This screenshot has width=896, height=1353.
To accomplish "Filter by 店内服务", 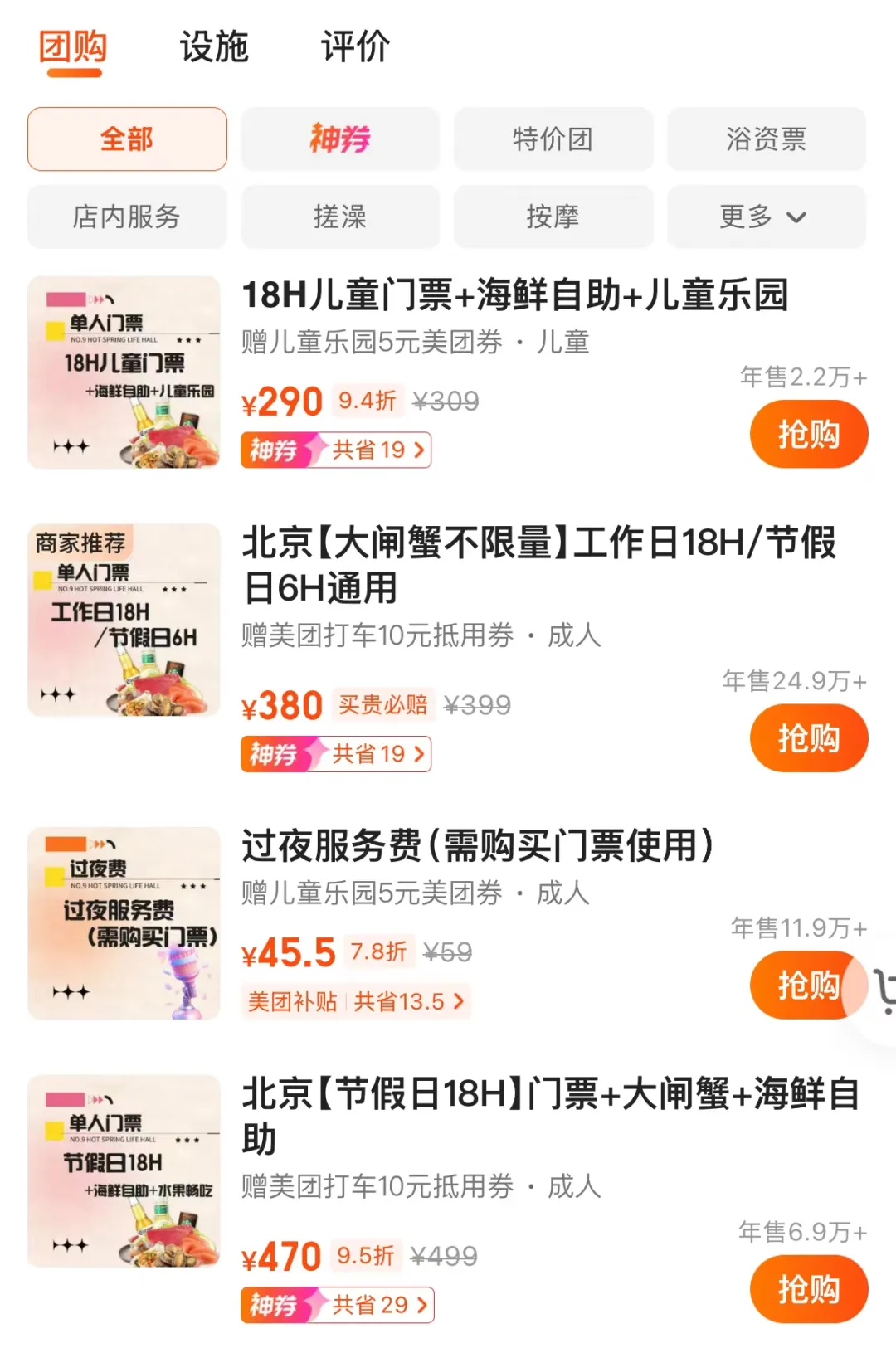I will click(127, 217).
